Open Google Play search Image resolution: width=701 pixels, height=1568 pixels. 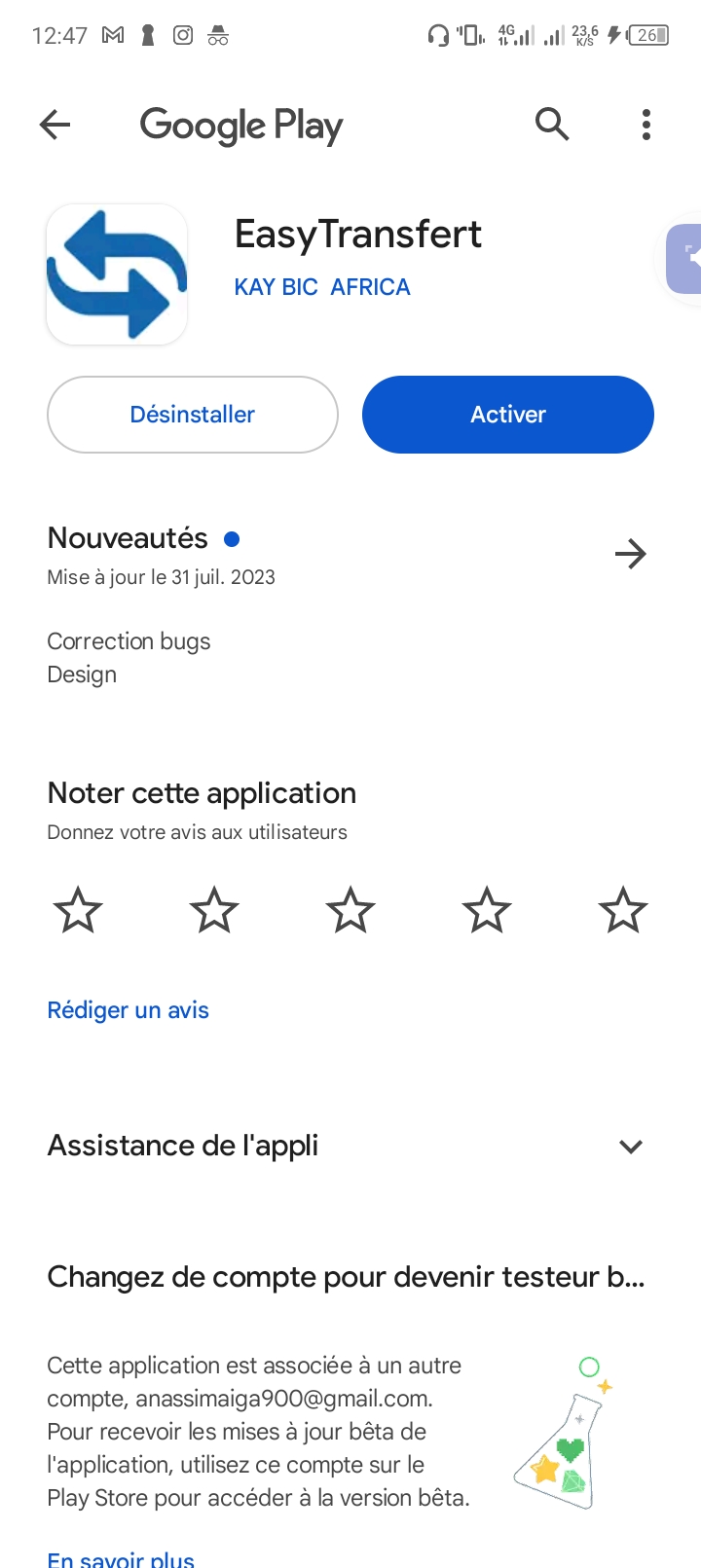click(552, 125)
